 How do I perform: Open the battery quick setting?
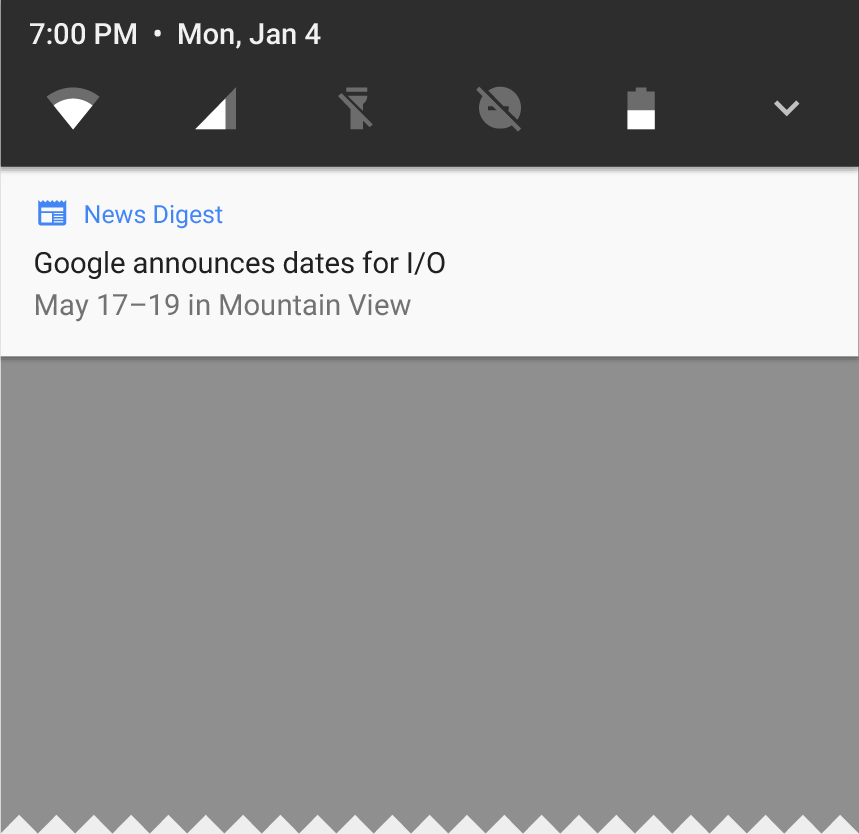pyautogui.click(x=641, y=108)
